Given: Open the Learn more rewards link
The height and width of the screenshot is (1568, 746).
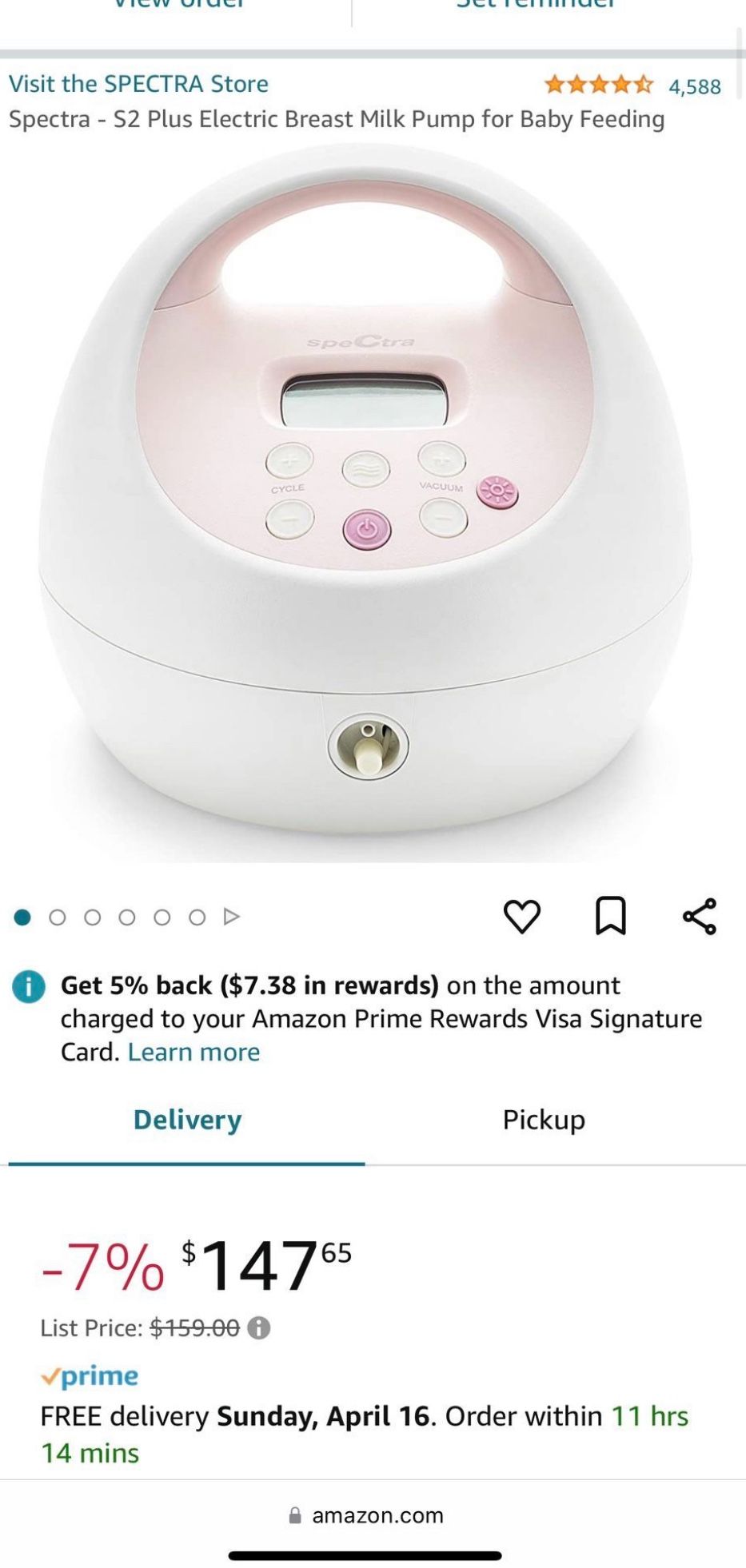Looking at the screenshot, I should [x=194, y=1052].
